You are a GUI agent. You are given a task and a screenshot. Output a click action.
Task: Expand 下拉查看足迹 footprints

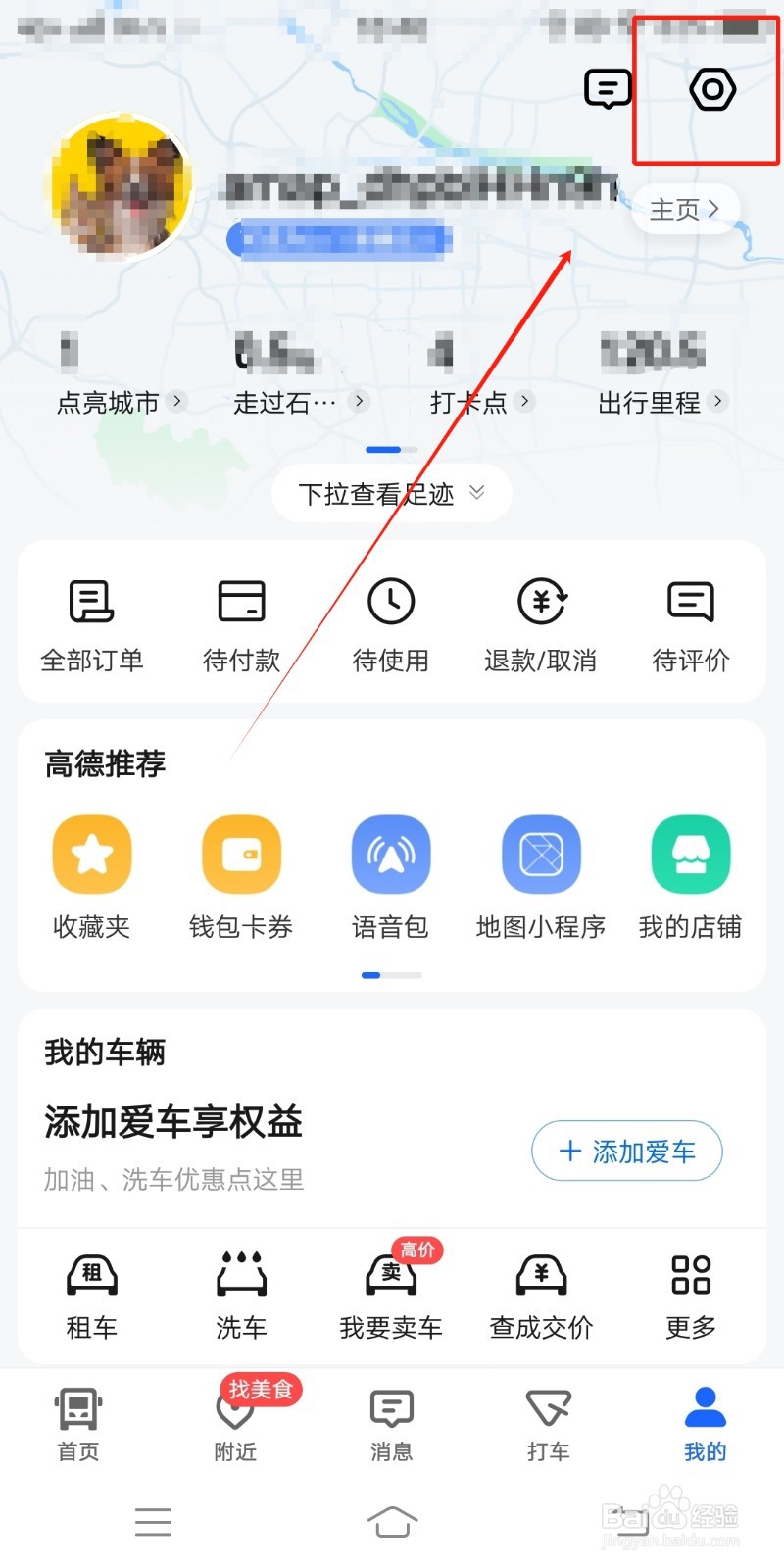pos(391,493)
